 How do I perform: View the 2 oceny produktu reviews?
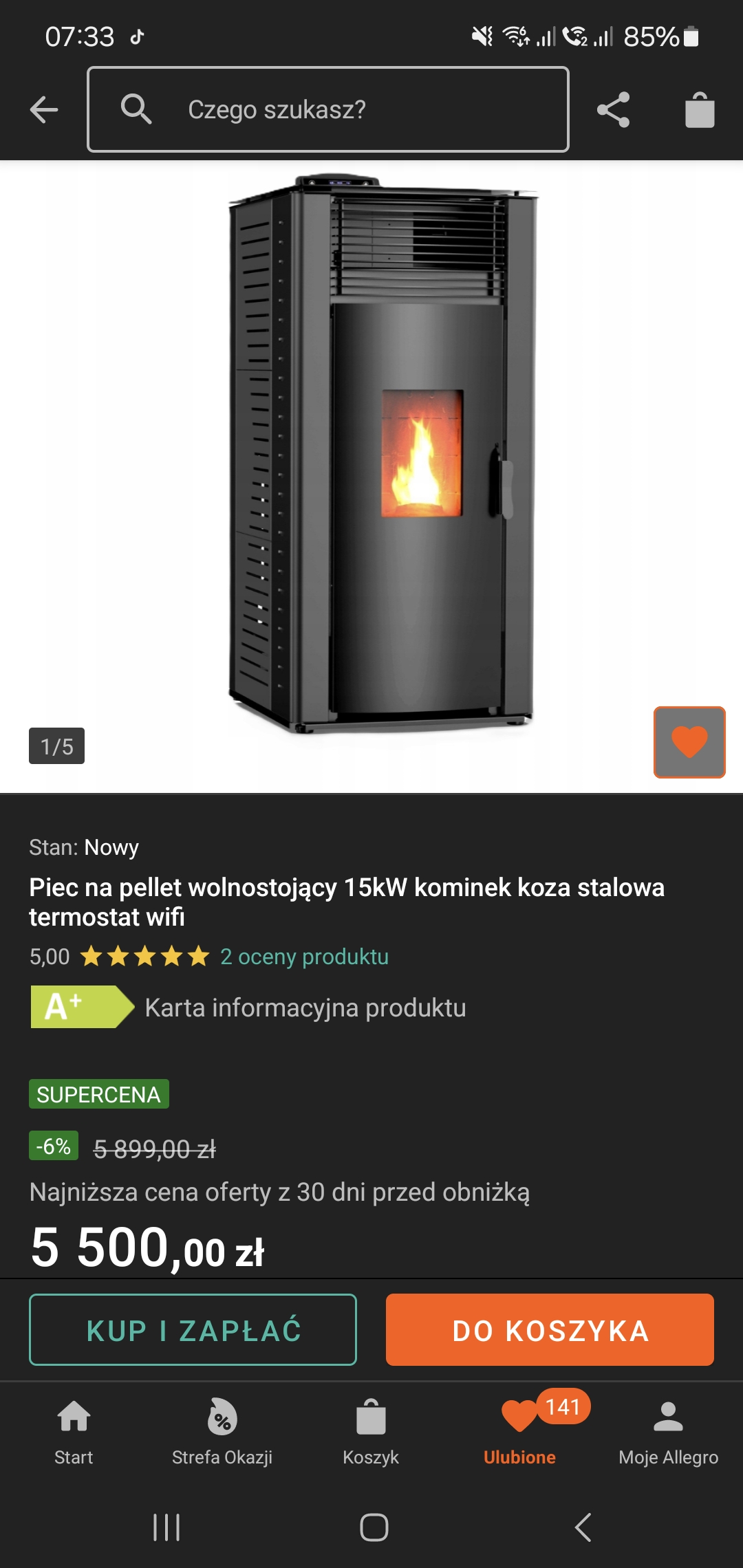coord(304,957)
